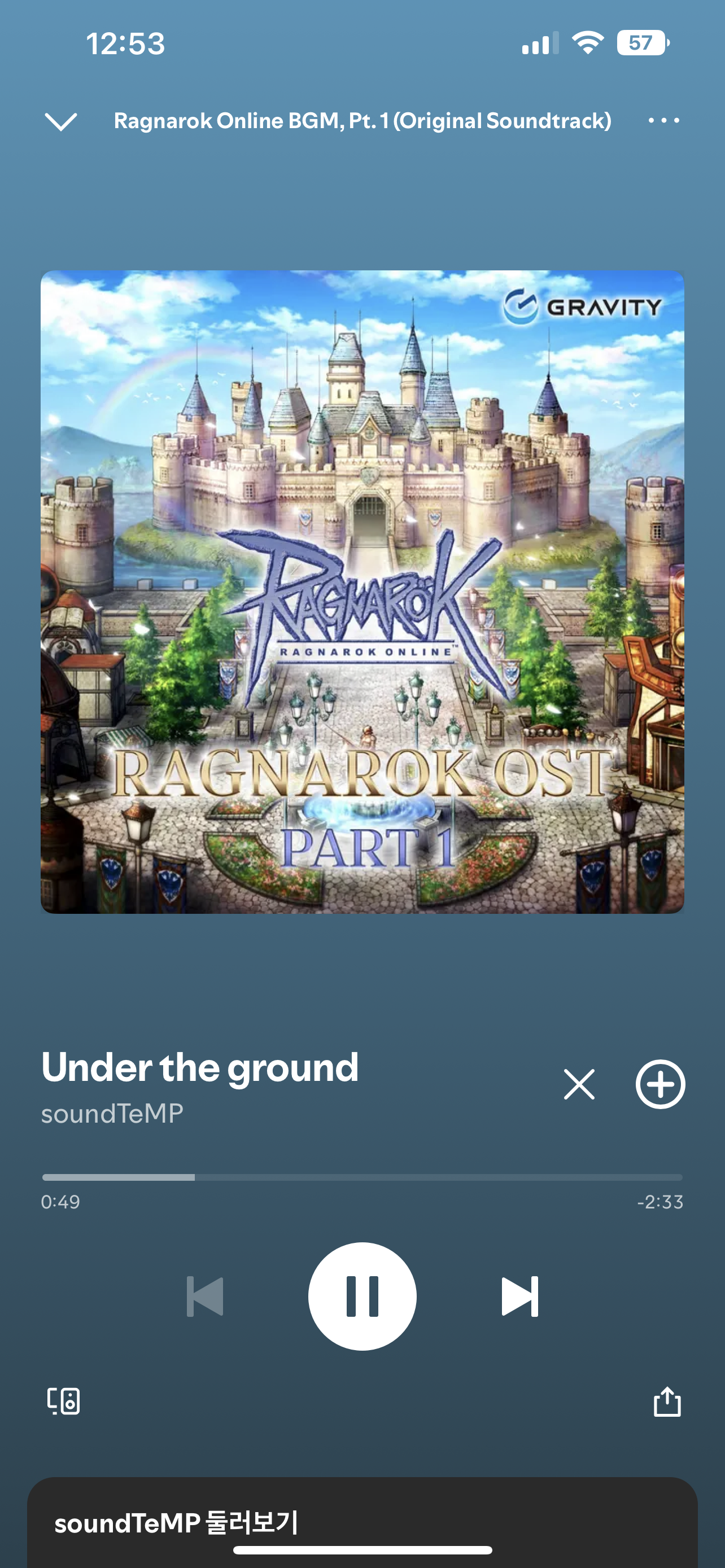The height and width of the screenshot is (1568, 725).
Task: Seek along the playback progress bar
Action: click(x=362, y=1178)
